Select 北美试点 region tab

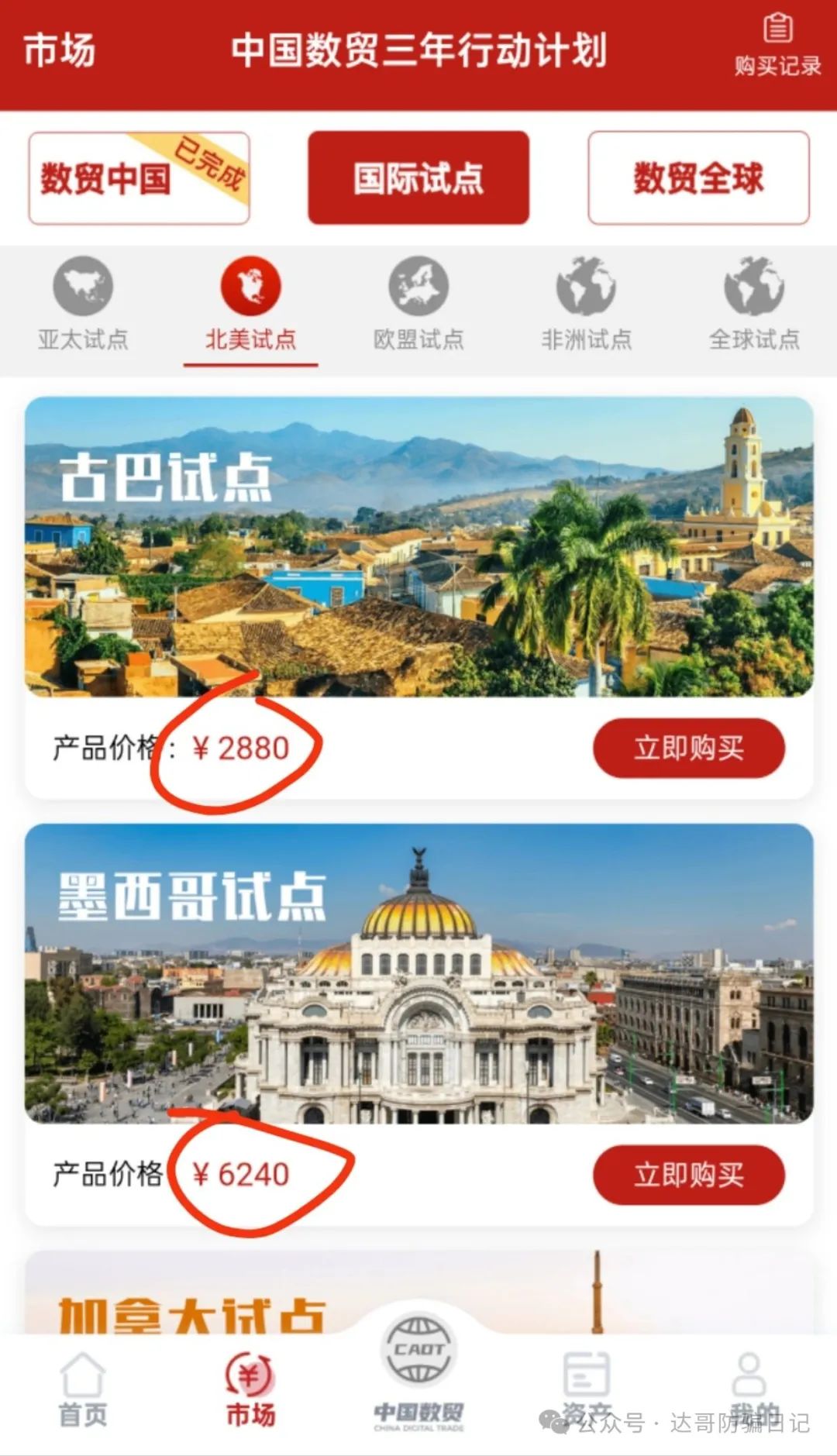[x=250, y=305]
